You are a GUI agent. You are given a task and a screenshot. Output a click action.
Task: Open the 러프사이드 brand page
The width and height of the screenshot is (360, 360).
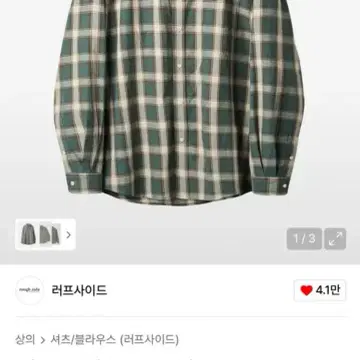click(79, 290)
